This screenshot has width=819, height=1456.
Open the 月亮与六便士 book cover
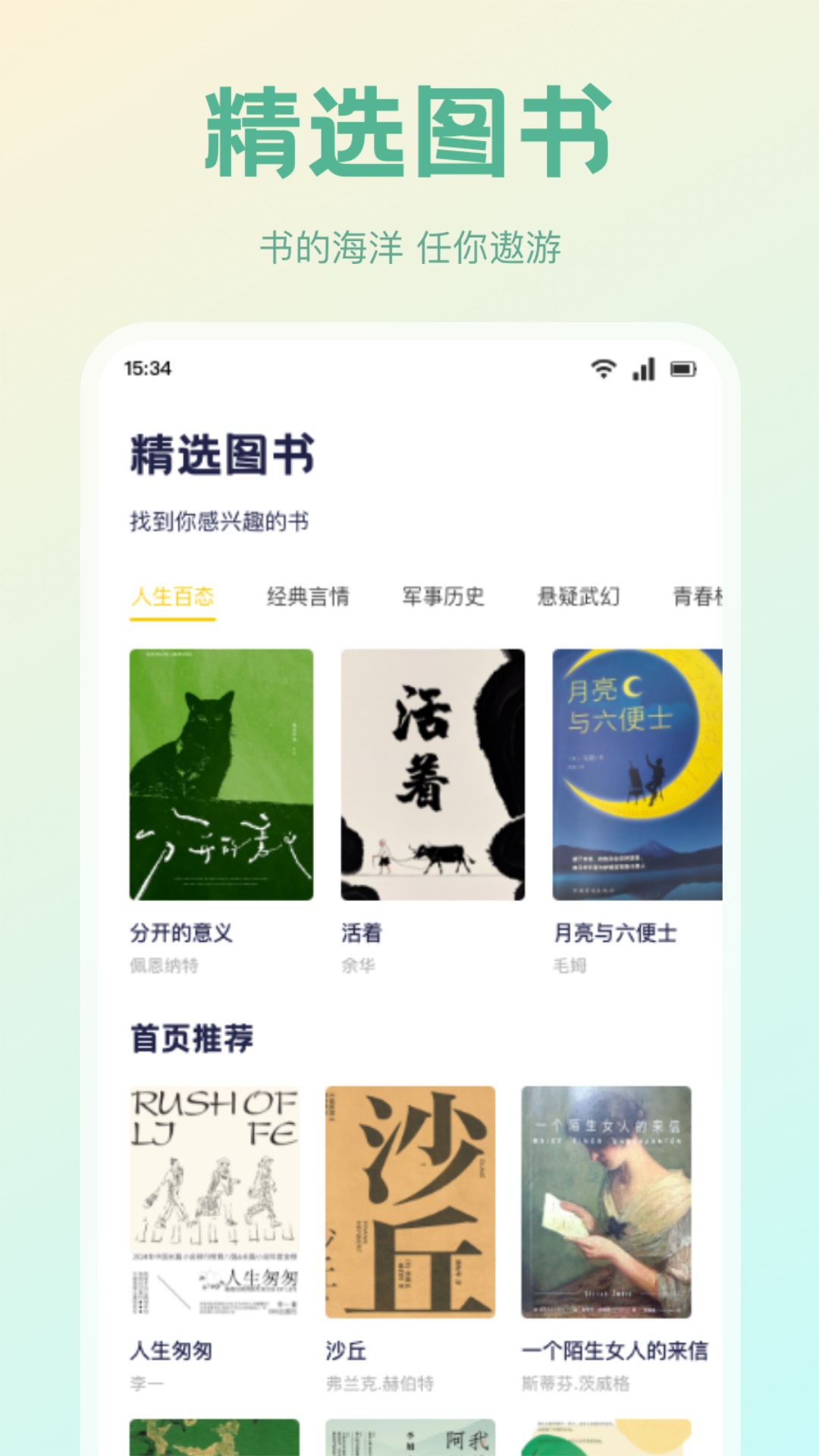pyautogui.click(x=633, y=777)
